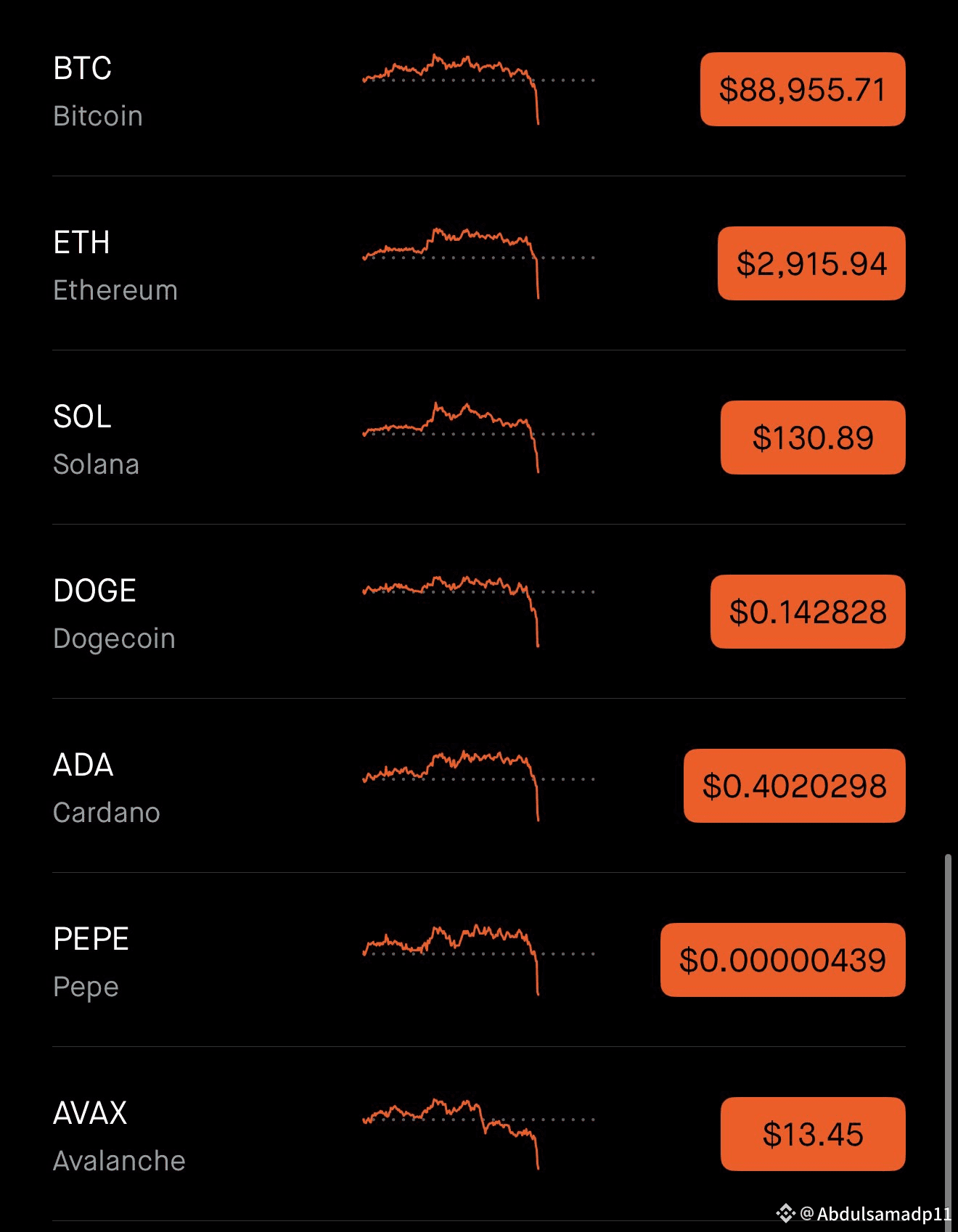The width and height of the screenshot is (958, 1232).
Task: Tap the $88,955.71 price button
Action: coord(802,89)
